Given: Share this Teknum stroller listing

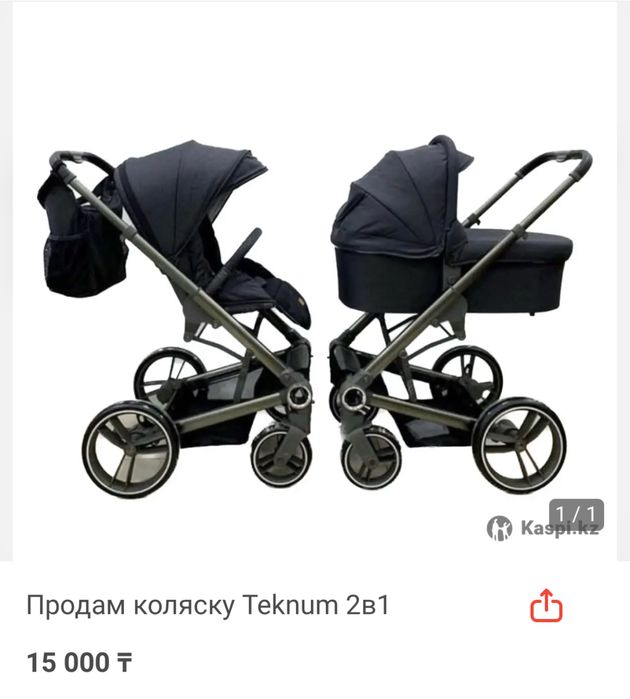Looking at the screenshot, I should [546, 606].
